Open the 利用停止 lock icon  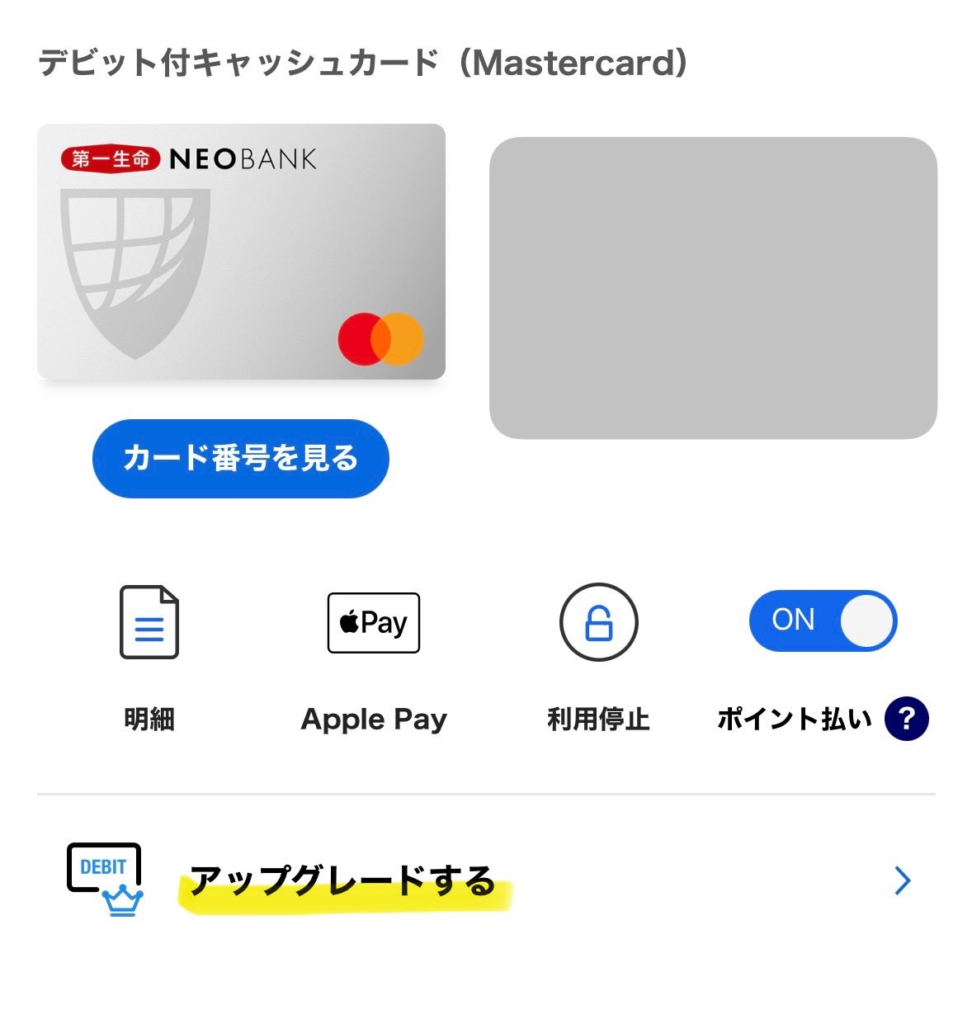click(x=598, y=623)
